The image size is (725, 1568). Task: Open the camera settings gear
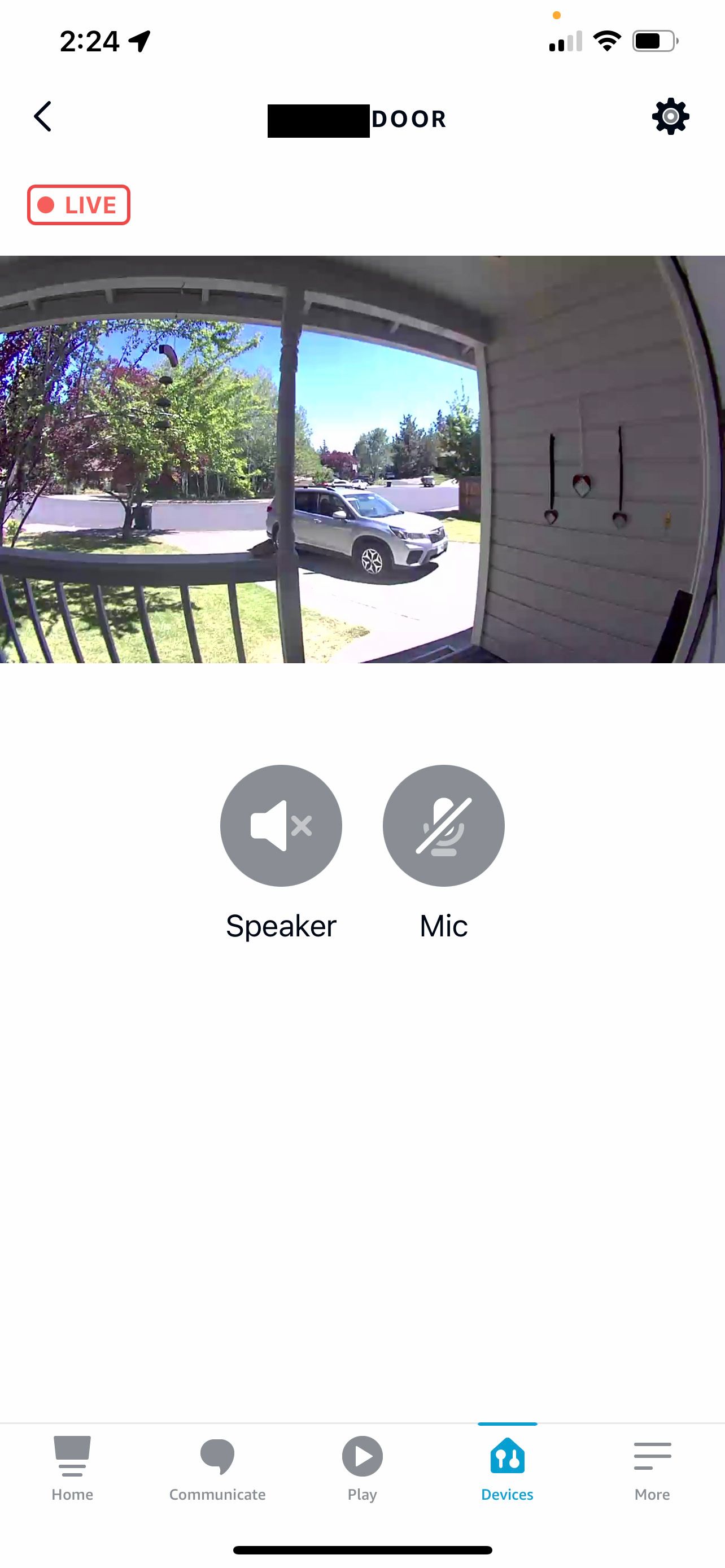pyautogui.click(x=670, y=117)
